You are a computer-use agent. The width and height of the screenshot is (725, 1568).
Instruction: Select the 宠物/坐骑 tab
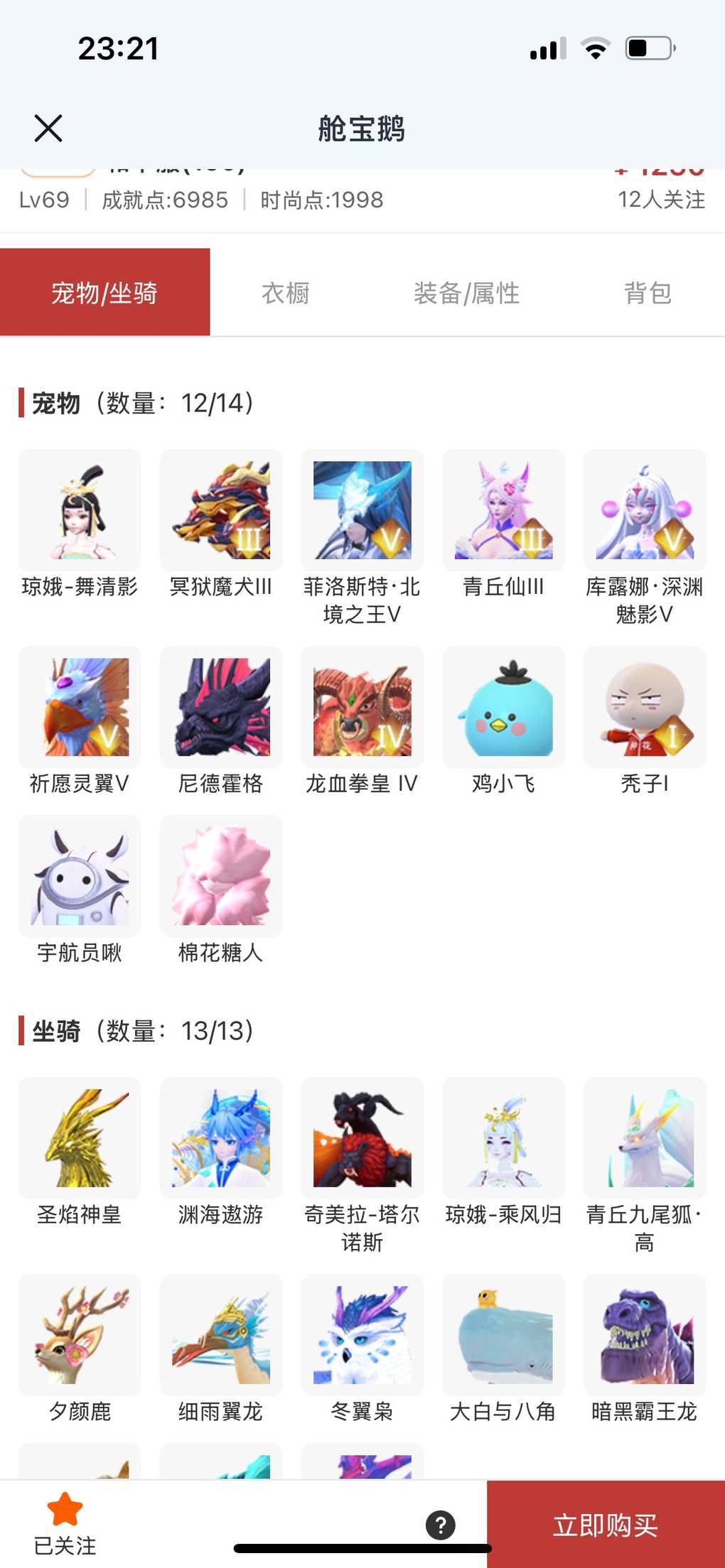[x=104, y=293]
